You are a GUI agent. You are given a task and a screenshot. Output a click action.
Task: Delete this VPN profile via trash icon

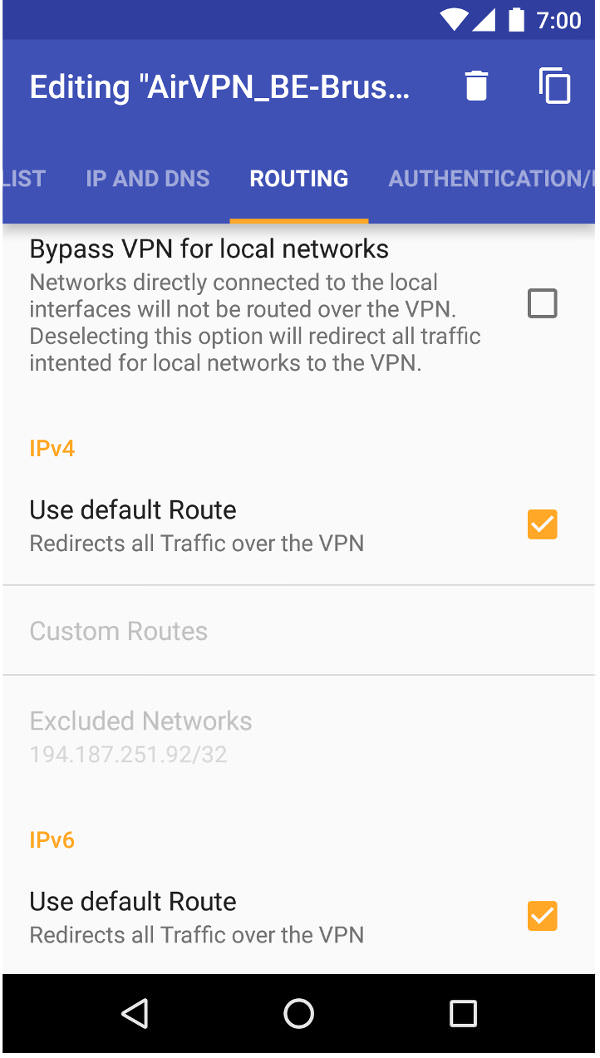coord(477,86)
